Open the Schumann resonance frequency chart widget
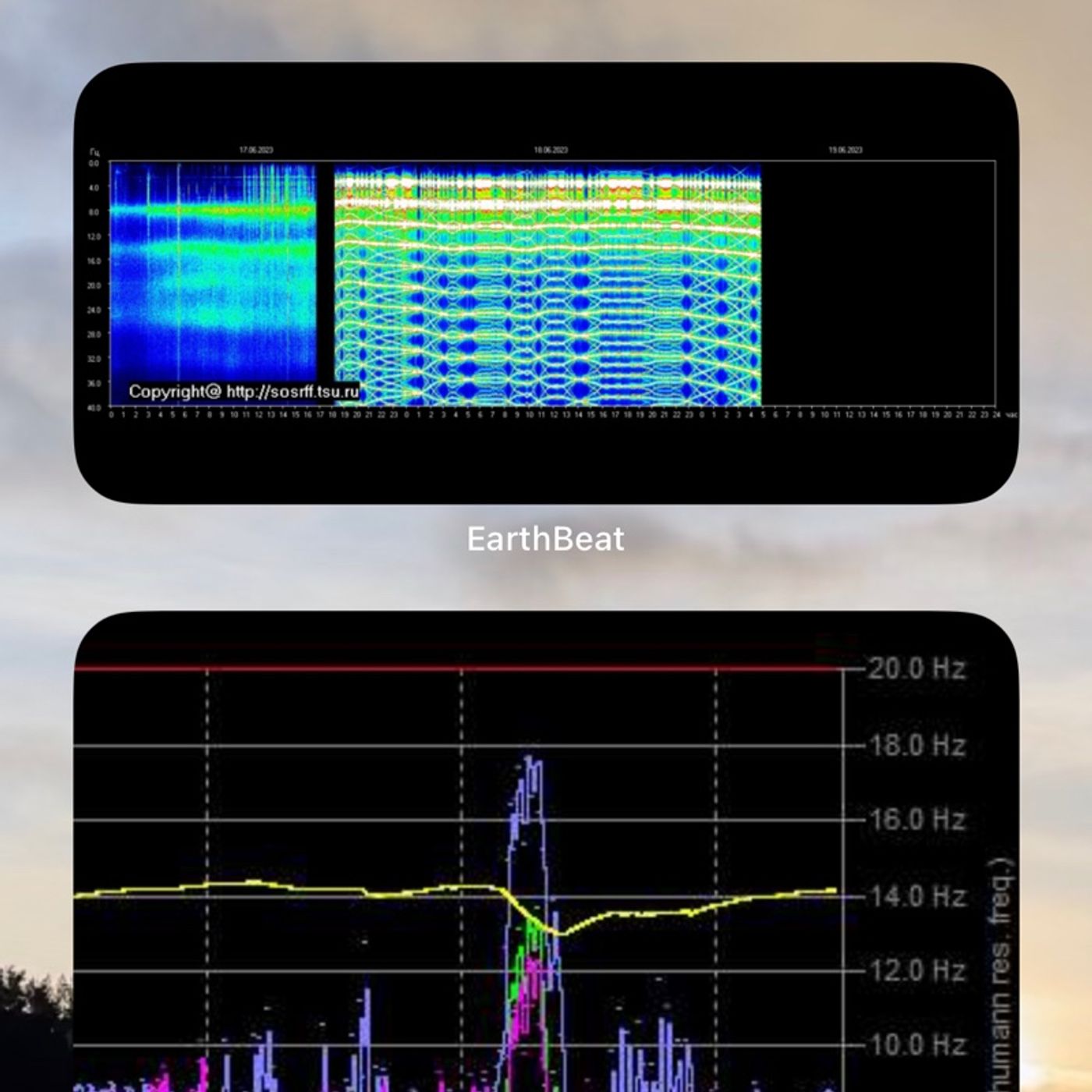 coord(546,858)
